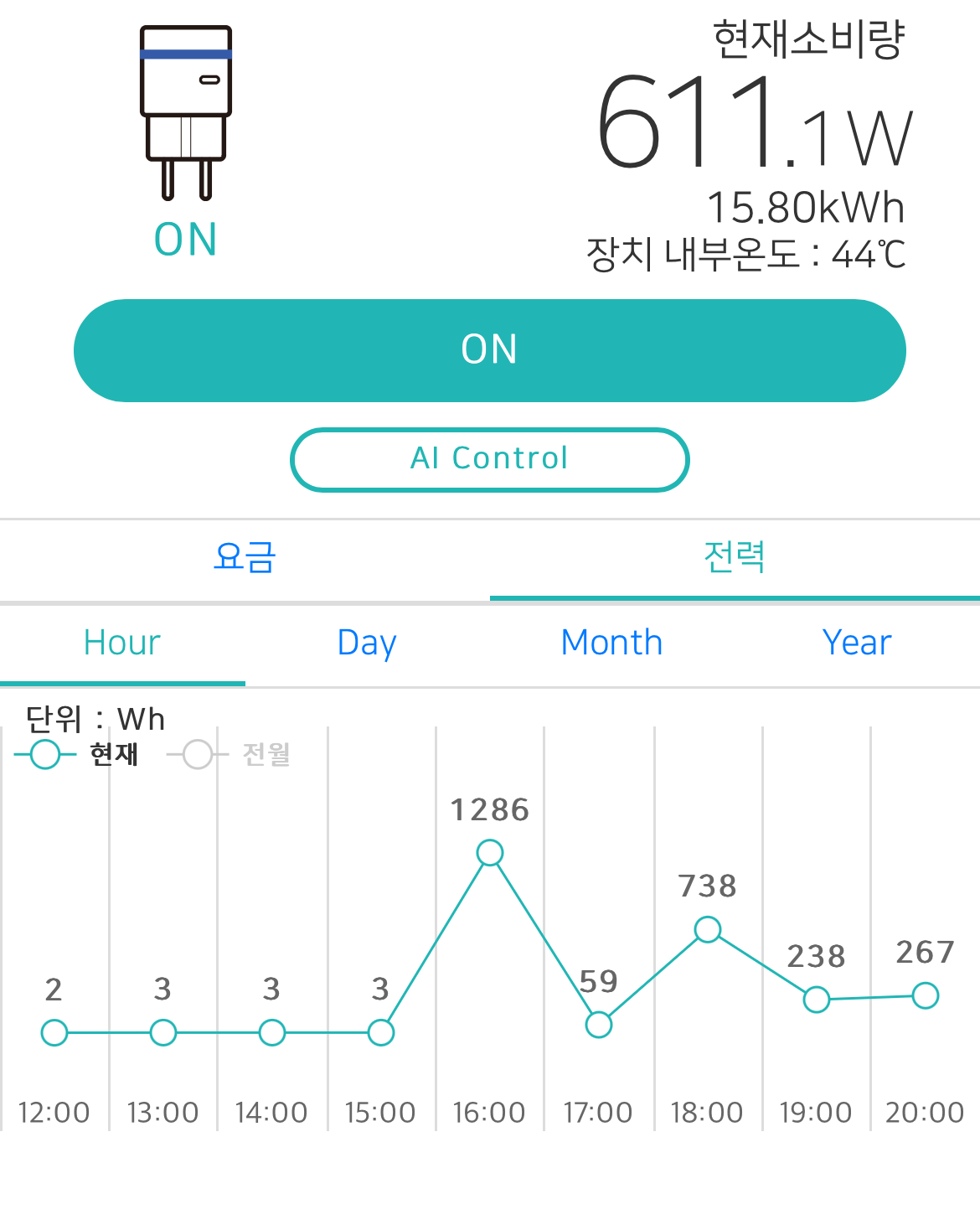This screenshot has height=1230, width=980.
Task: Show the Hour graph view
Action: coord(122,643)
